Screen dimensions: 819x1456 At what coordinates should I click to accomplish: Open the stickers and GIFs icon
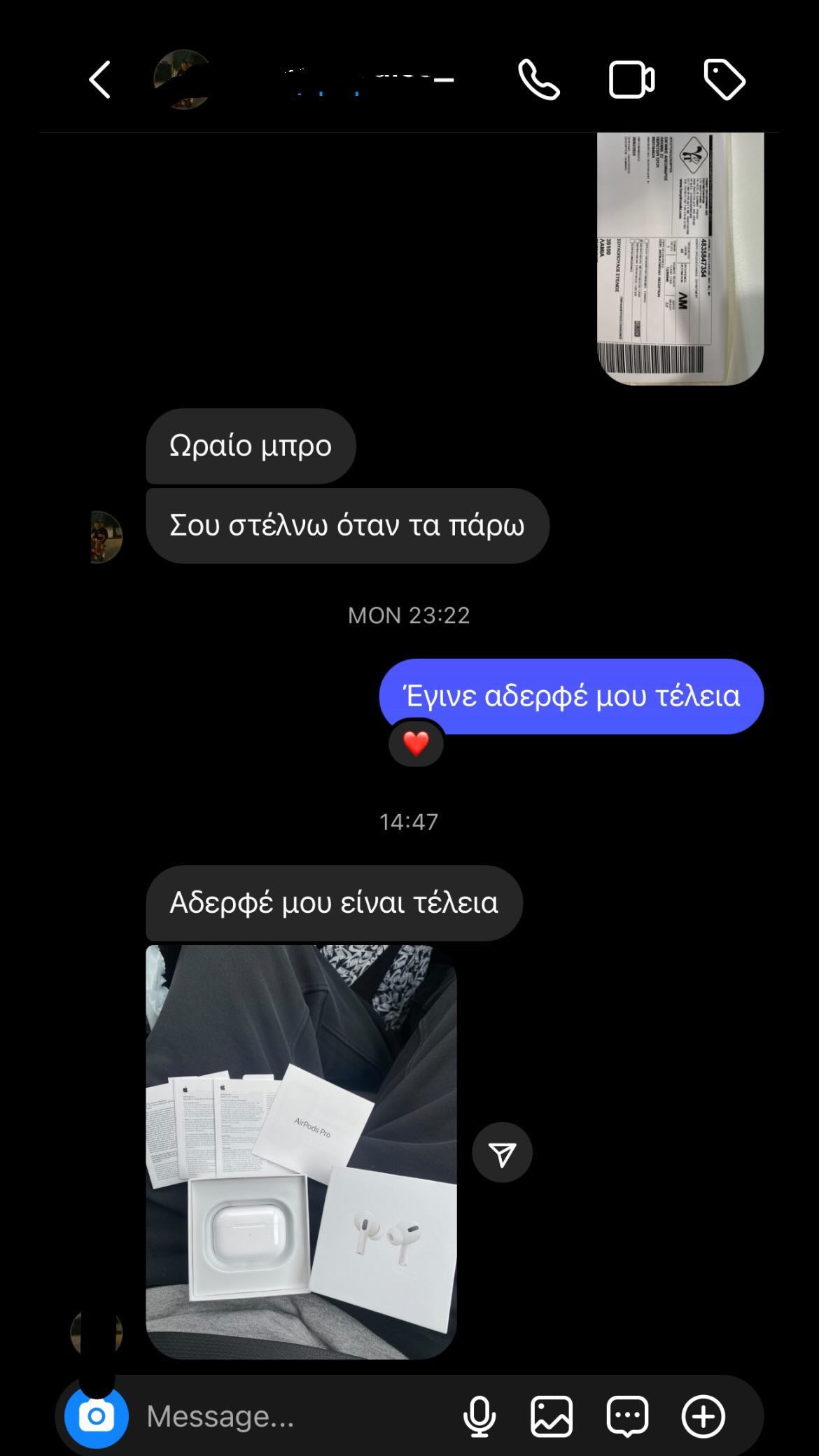tap(627, 1416)
